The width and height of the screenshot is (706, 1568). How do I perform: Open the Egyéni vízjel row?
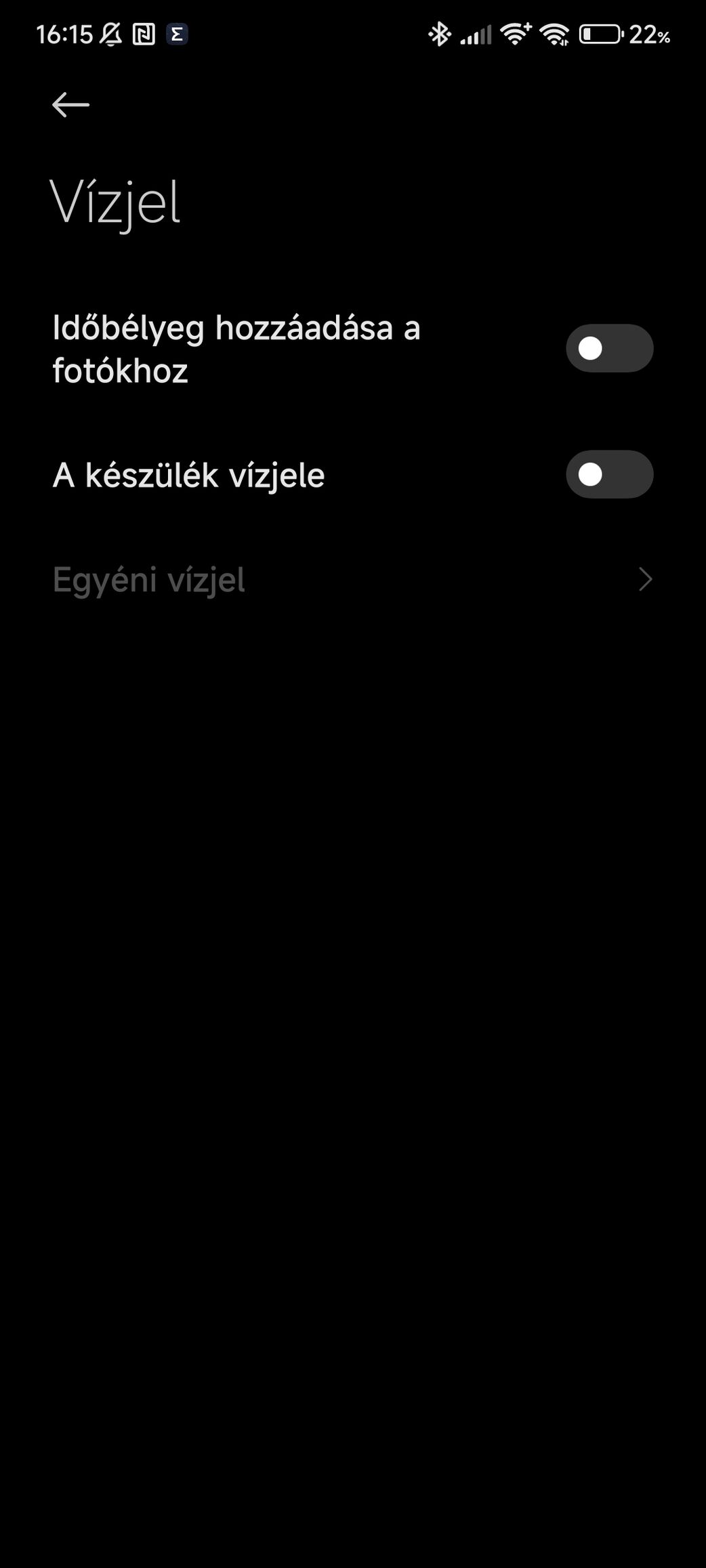(352, 580)
